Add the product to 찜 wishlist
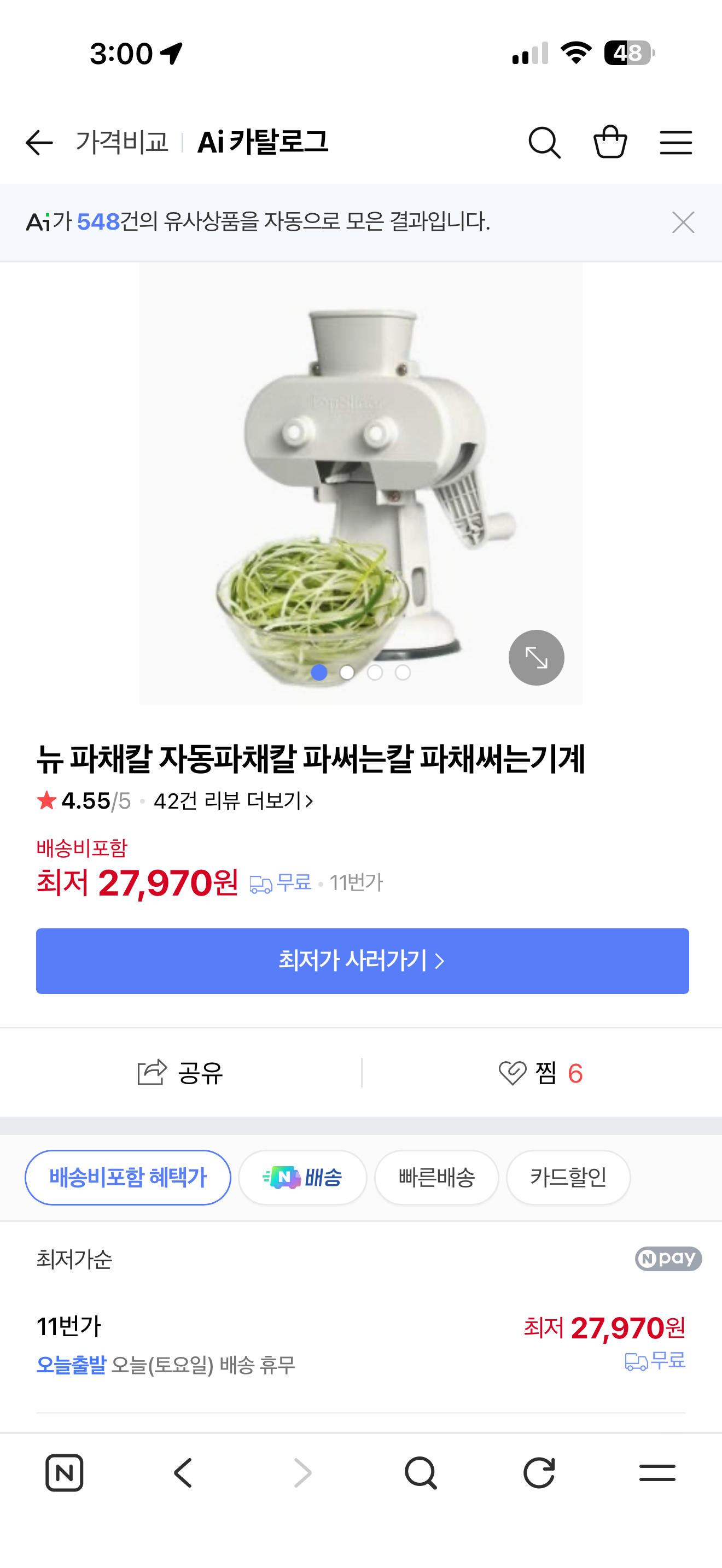Viewport: 722px width, 1568px height. [x=540, y=1073]
